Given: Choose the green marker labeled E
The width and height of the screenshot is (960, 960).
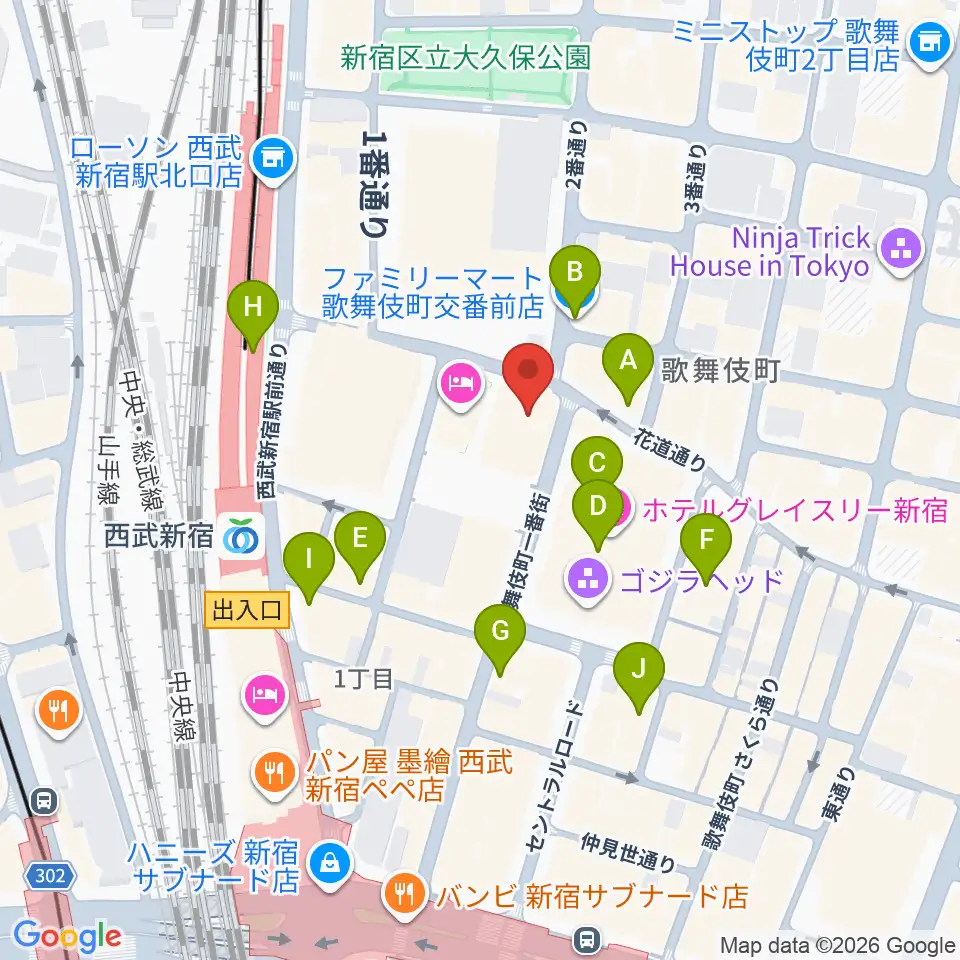Looking at the screenshot, I should click(360, 547).
